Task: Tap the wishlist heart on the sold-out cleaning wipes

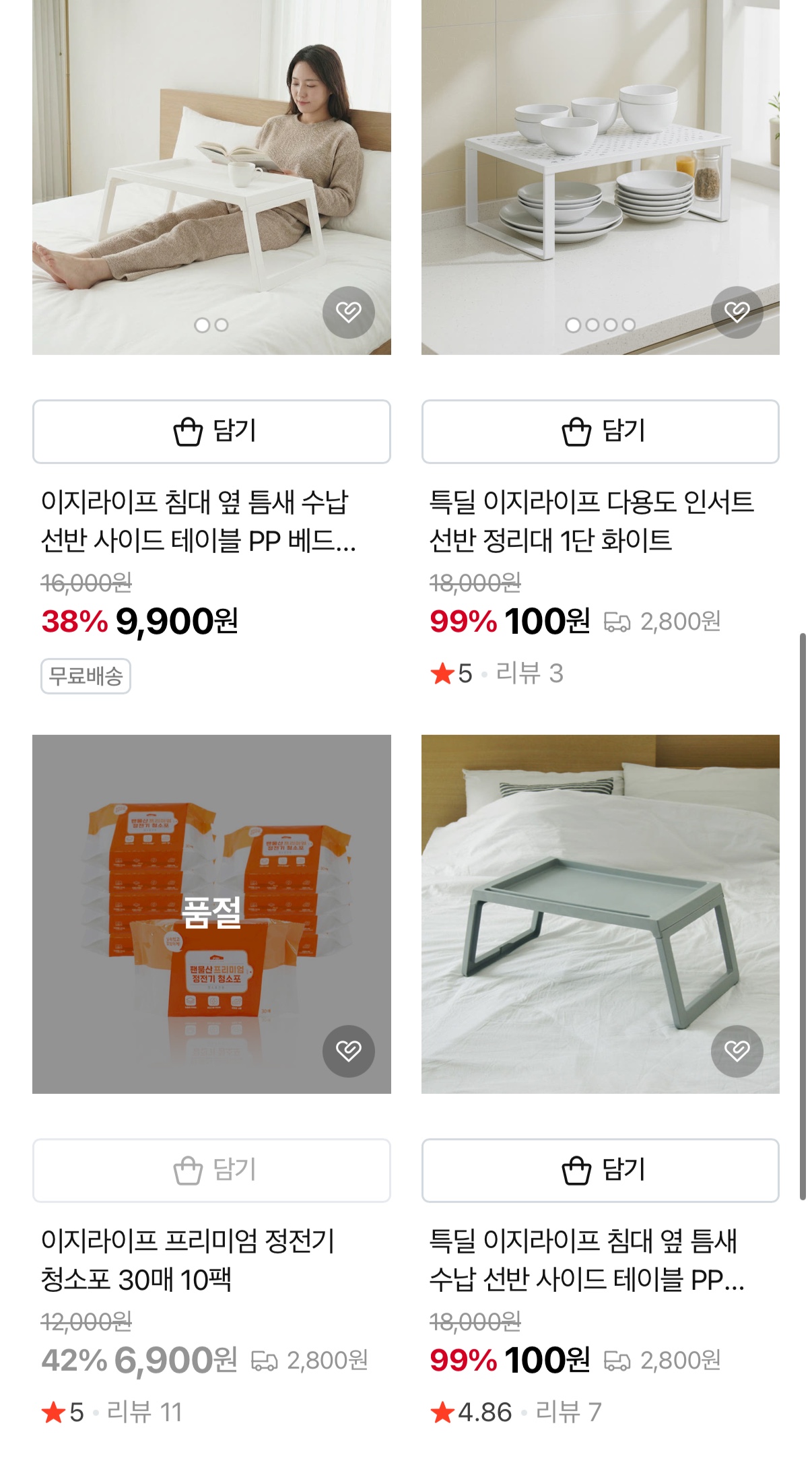Action: click(348, 1052)
